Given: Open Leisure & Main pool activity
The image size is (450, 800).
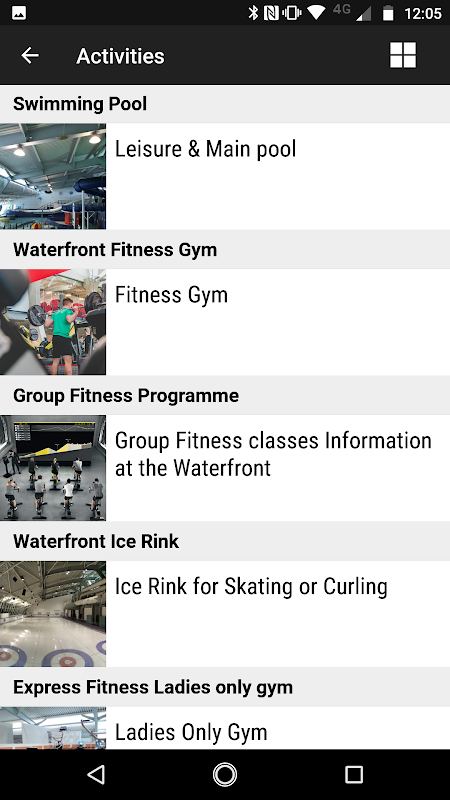Looking at the screenshot, I should [x=225, y=176].
